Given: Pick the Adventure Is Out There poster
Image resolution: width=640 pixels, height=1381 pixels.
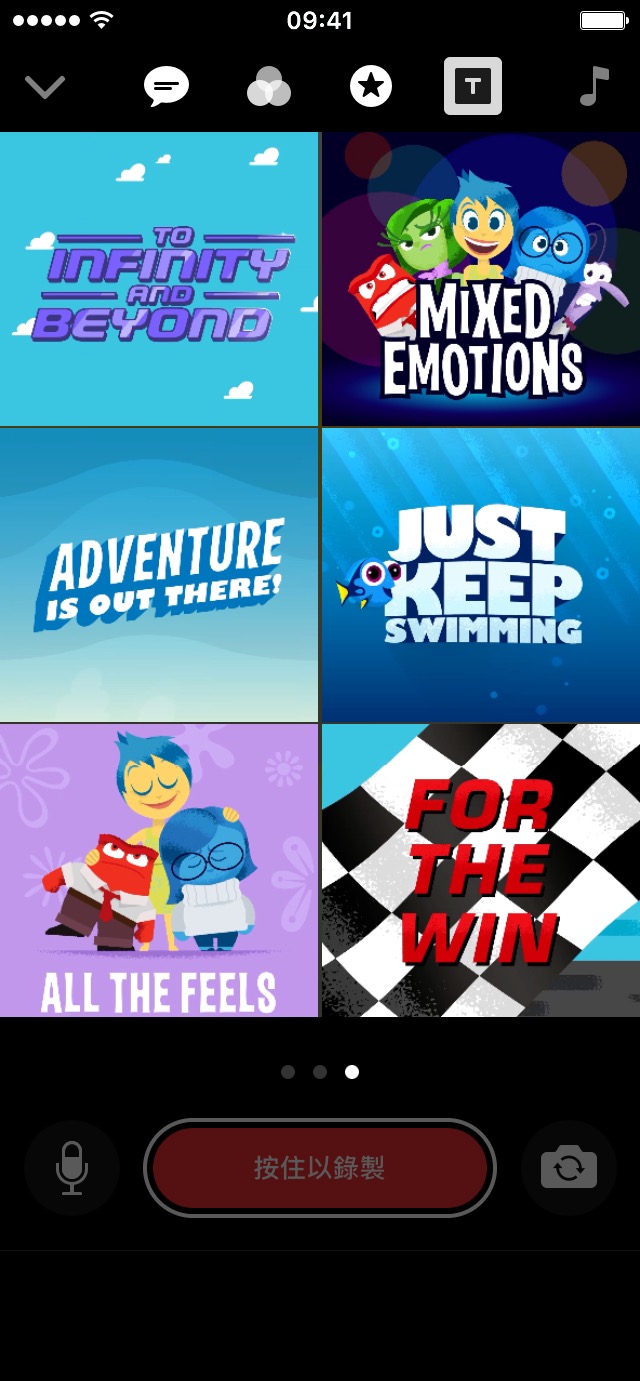Looking at the screenshot, I should coord(159,575).
